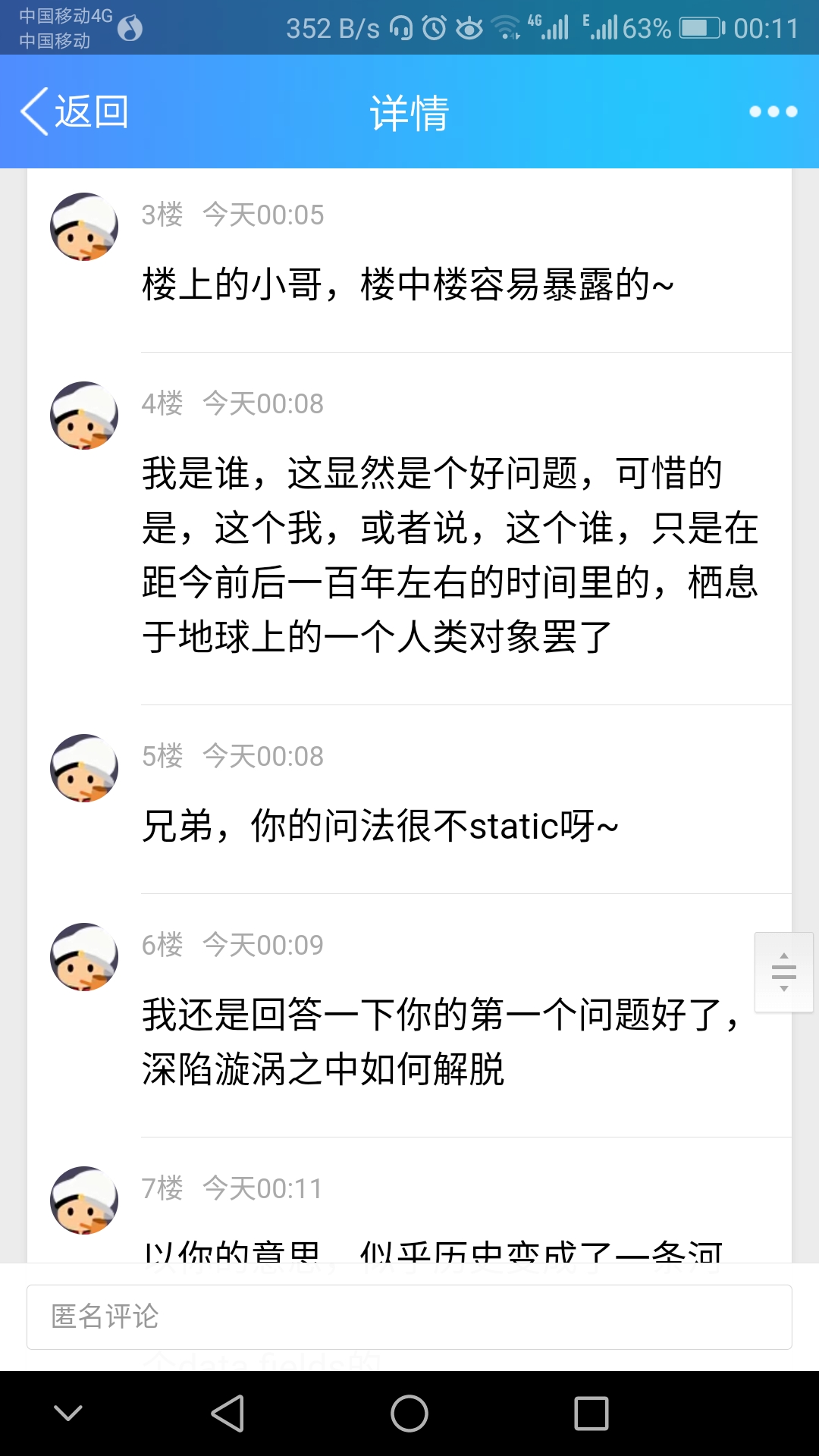
Task: Open recent apps with the square button
Action: [x=591, y=1414]
